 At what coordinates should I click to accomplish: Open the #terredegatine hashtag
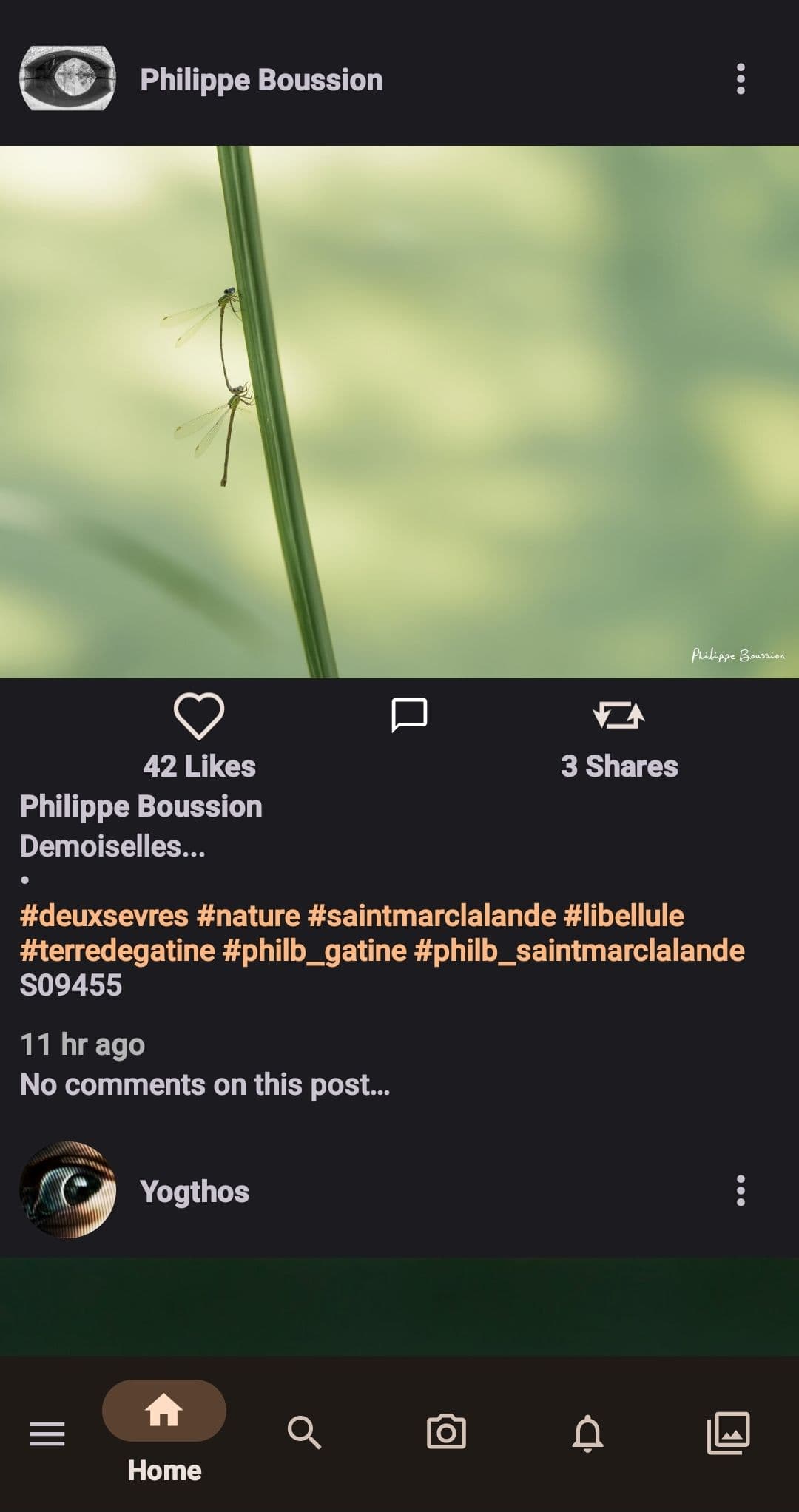pyautogui.click(x=117, y=951)
